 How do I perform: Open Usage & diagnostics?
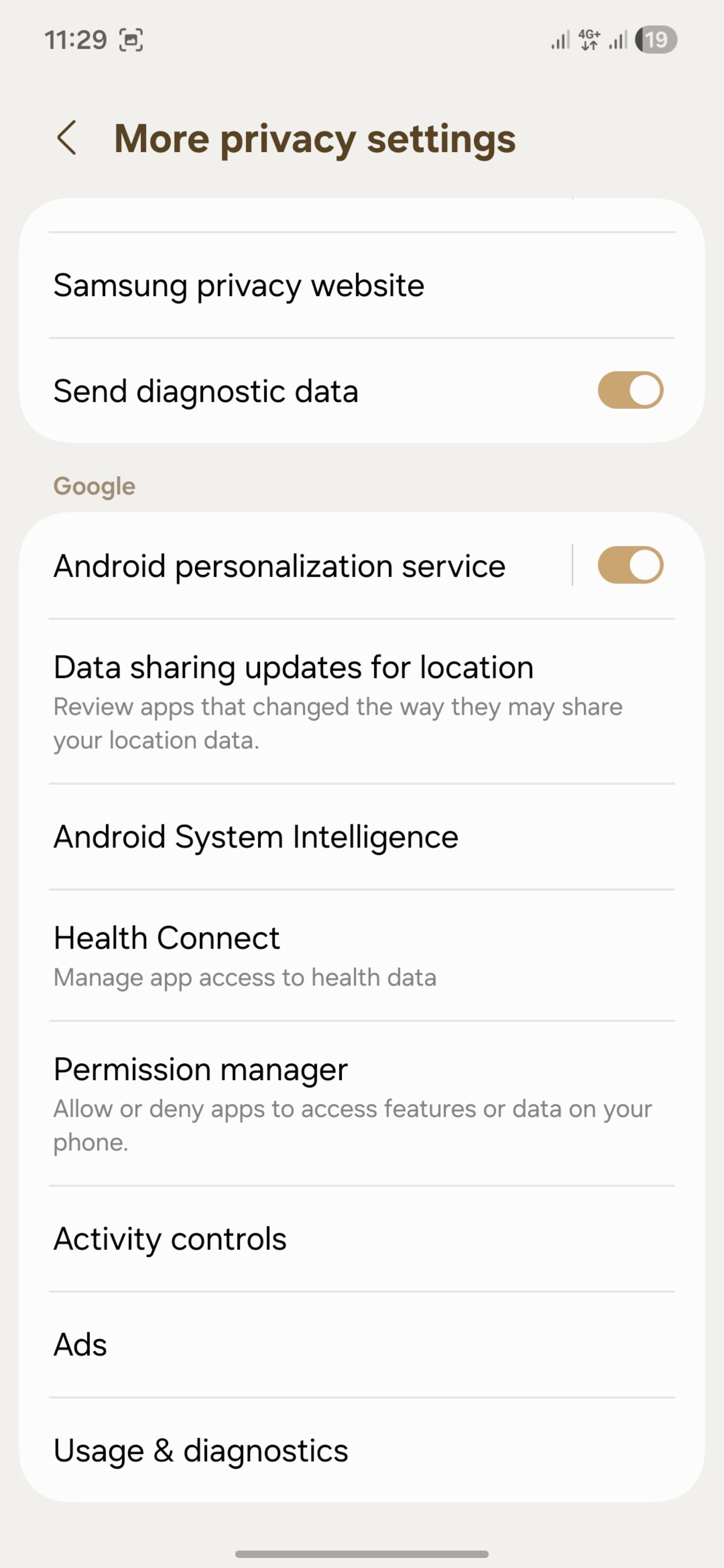coord(201,1450)
